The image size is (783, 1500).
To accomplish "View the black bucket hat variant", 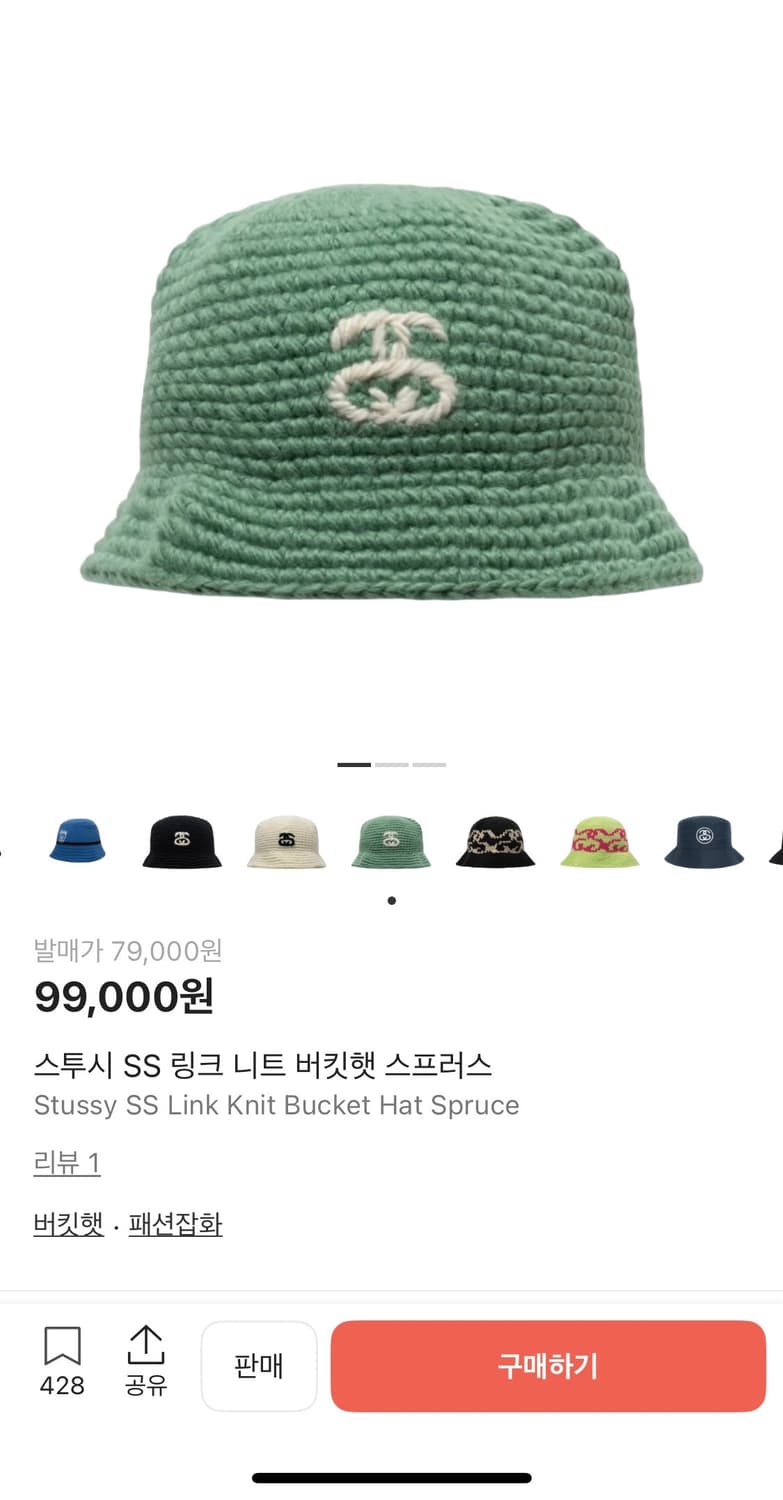I will [x=183, y=843].
